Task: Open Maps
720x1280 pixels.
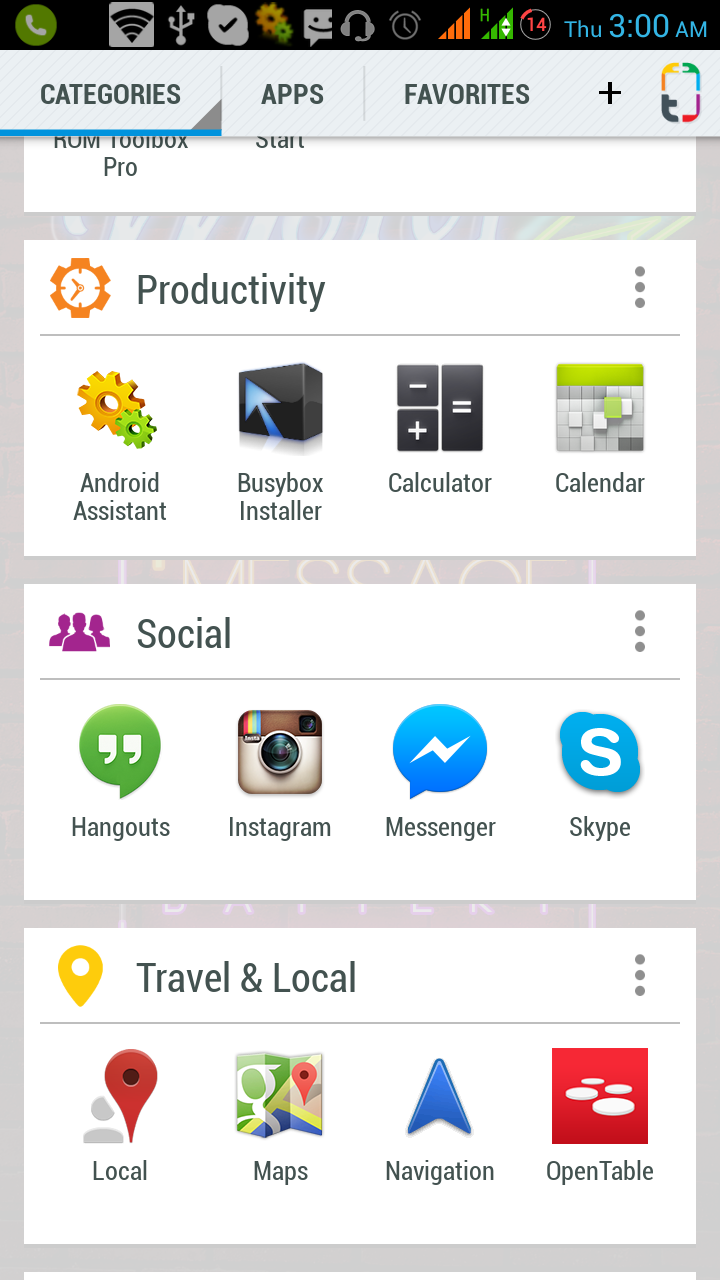Action: (280, 1097)
